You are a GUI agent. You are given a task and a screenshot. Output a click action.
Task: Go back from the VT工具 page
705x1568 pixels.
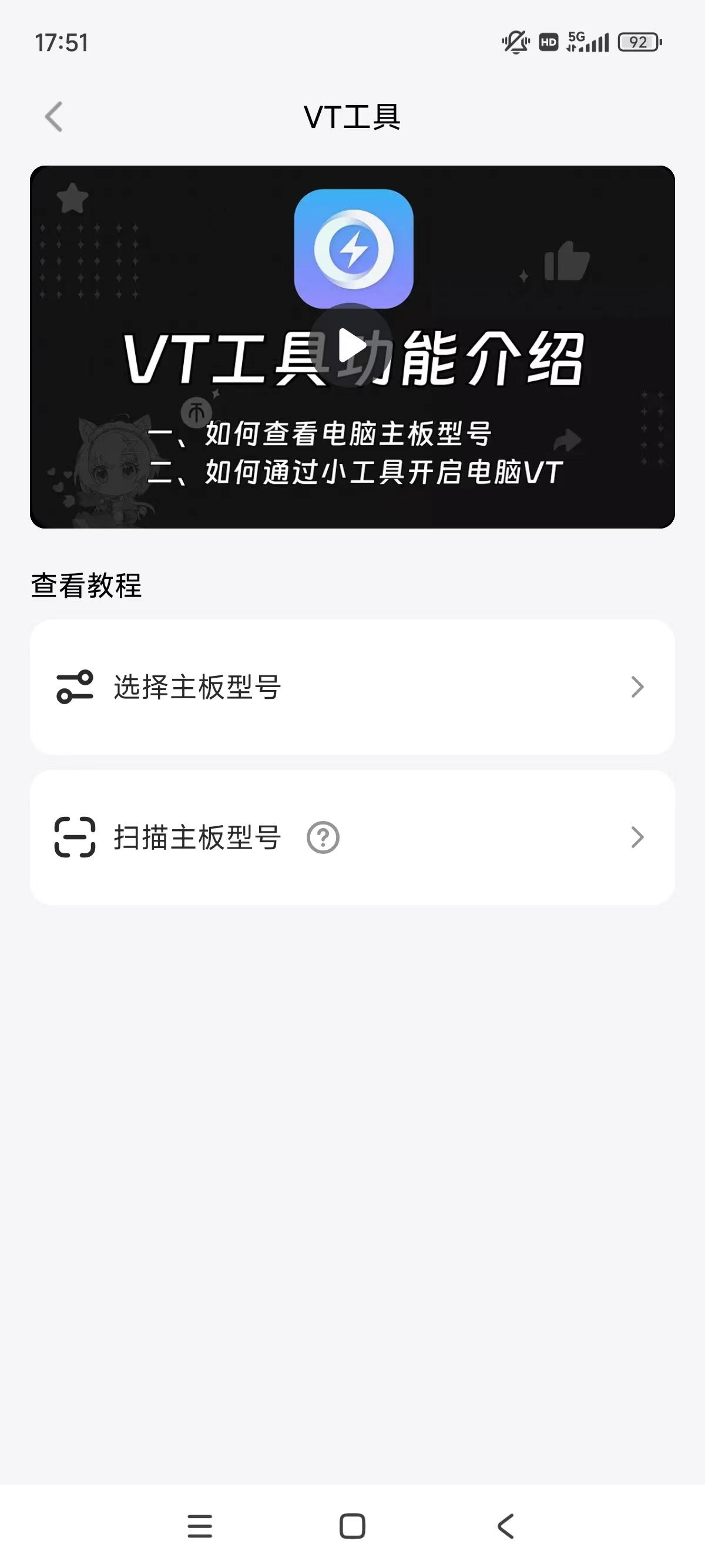pos(53,116)
